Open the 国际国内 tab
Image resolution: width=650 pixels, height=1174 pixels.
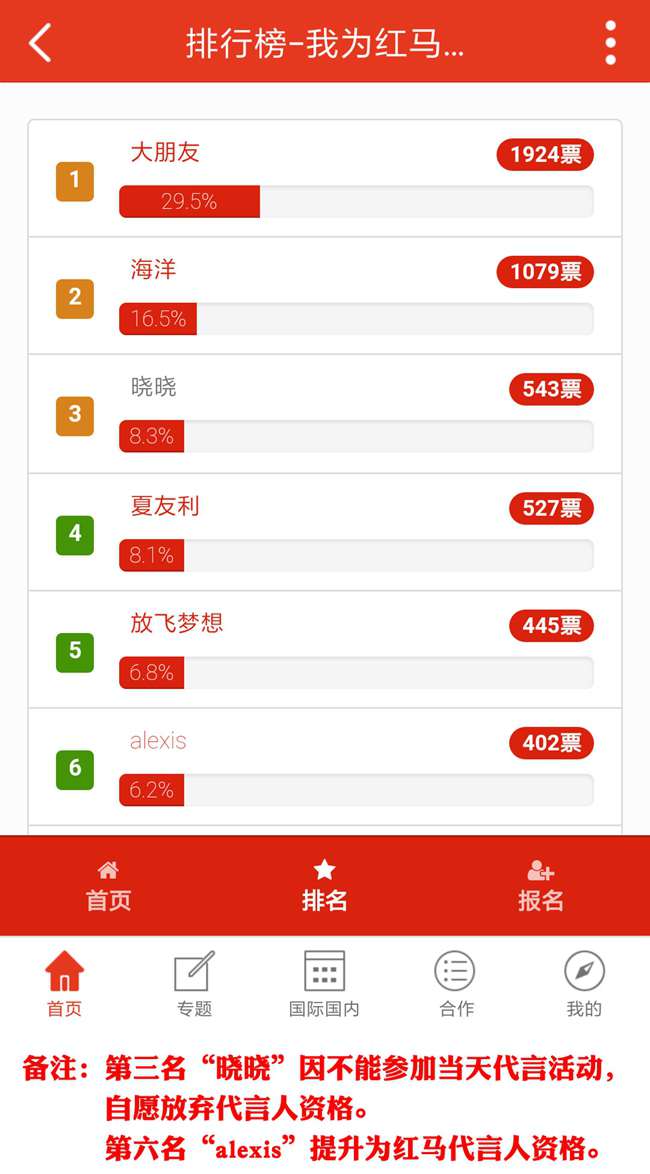(324, 982)
